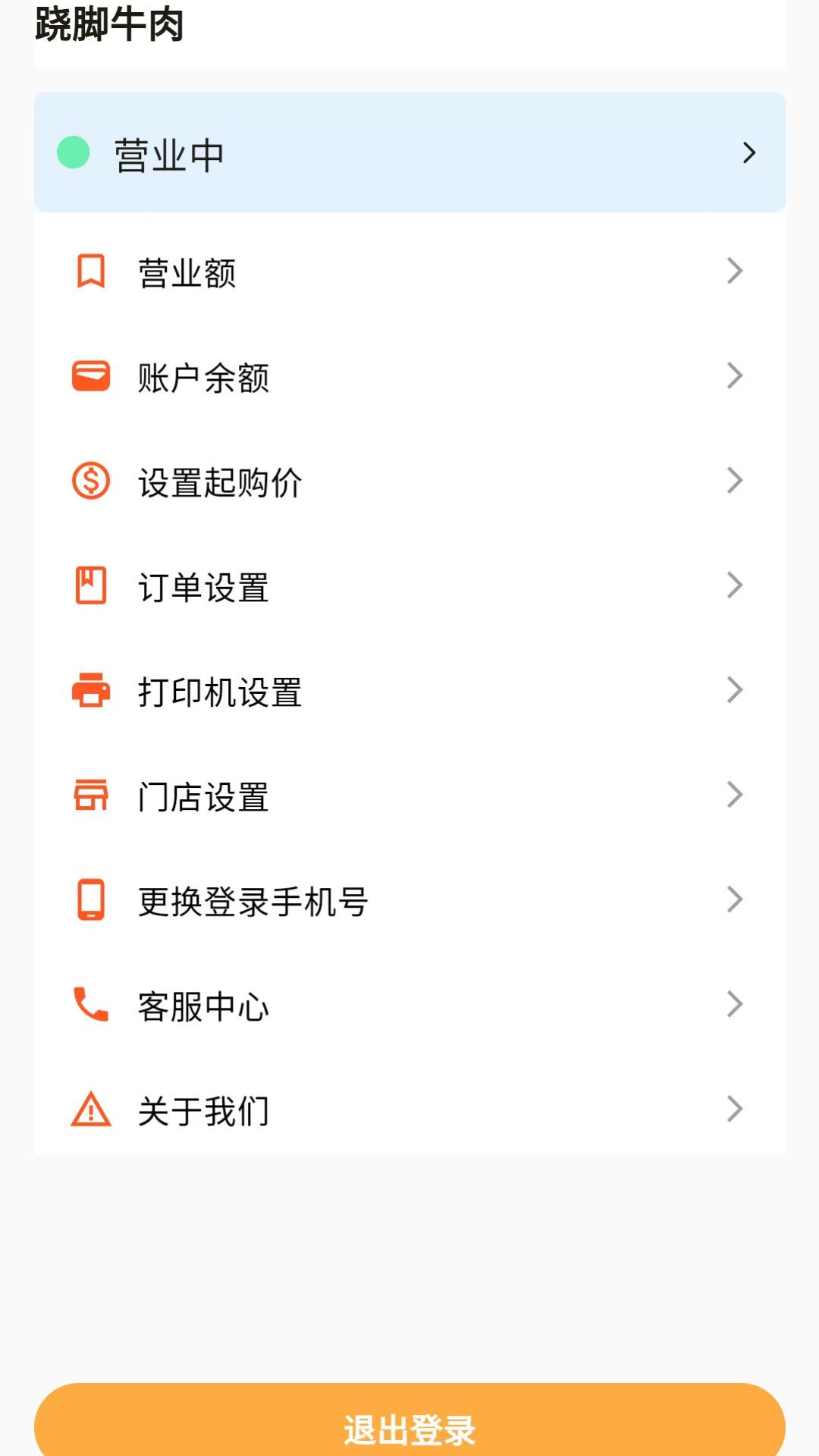Screen dimensions: 819x1456
Task: Open 设置起购价 minimum order setting
Action: (x=409, y=481)
